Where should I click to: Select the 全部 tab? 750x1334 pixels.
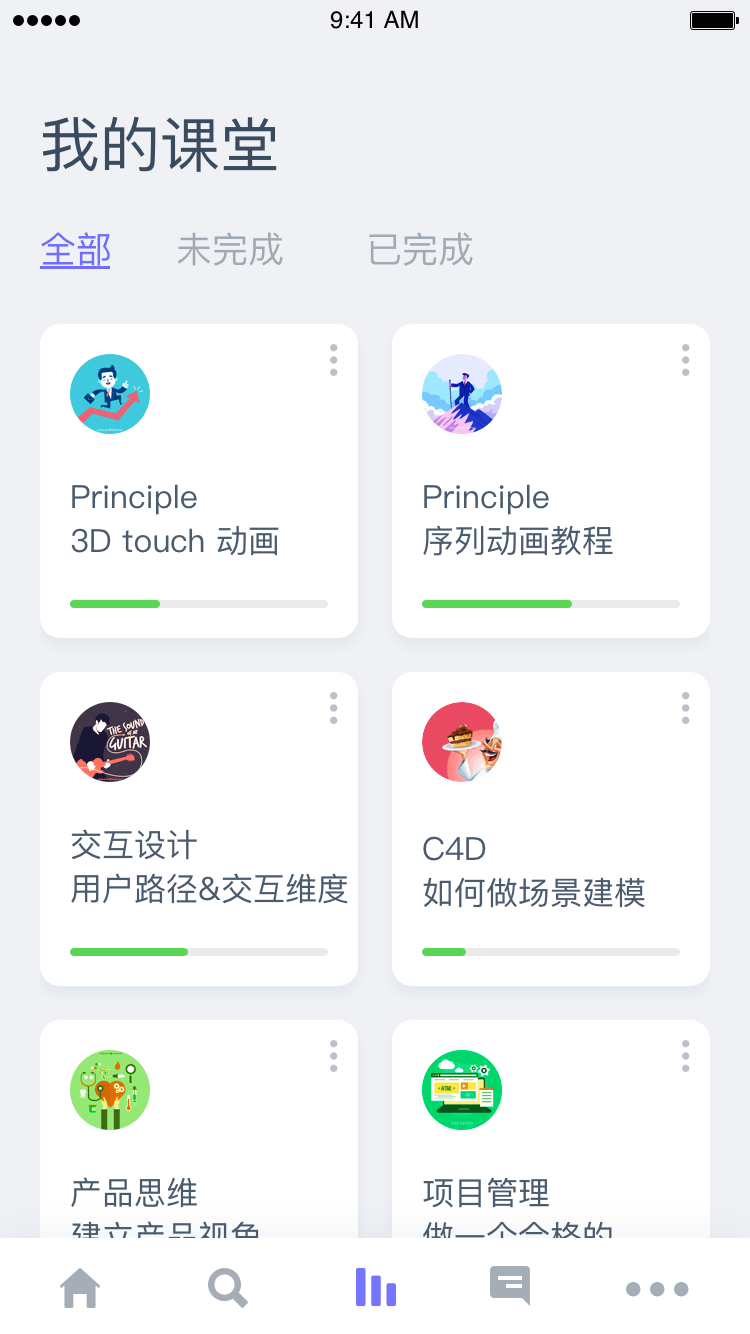(x=75, y=252)
